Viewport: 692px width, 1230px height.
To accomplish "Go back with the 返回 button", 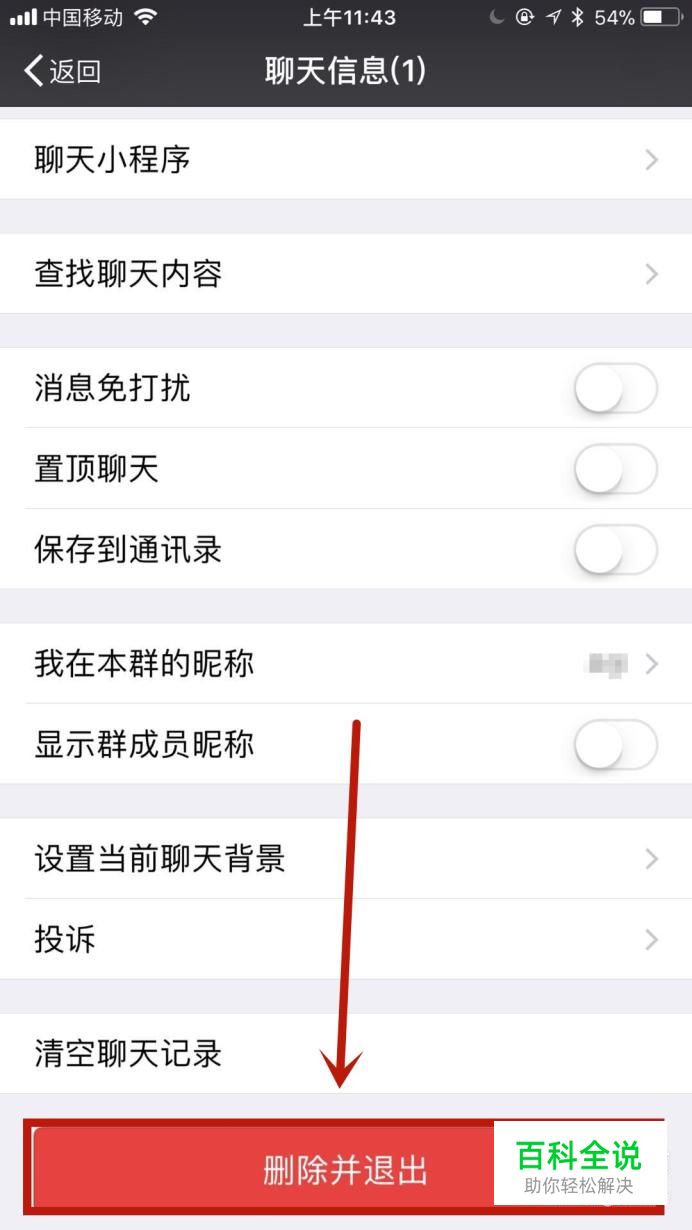I will [x=62, y=71].
